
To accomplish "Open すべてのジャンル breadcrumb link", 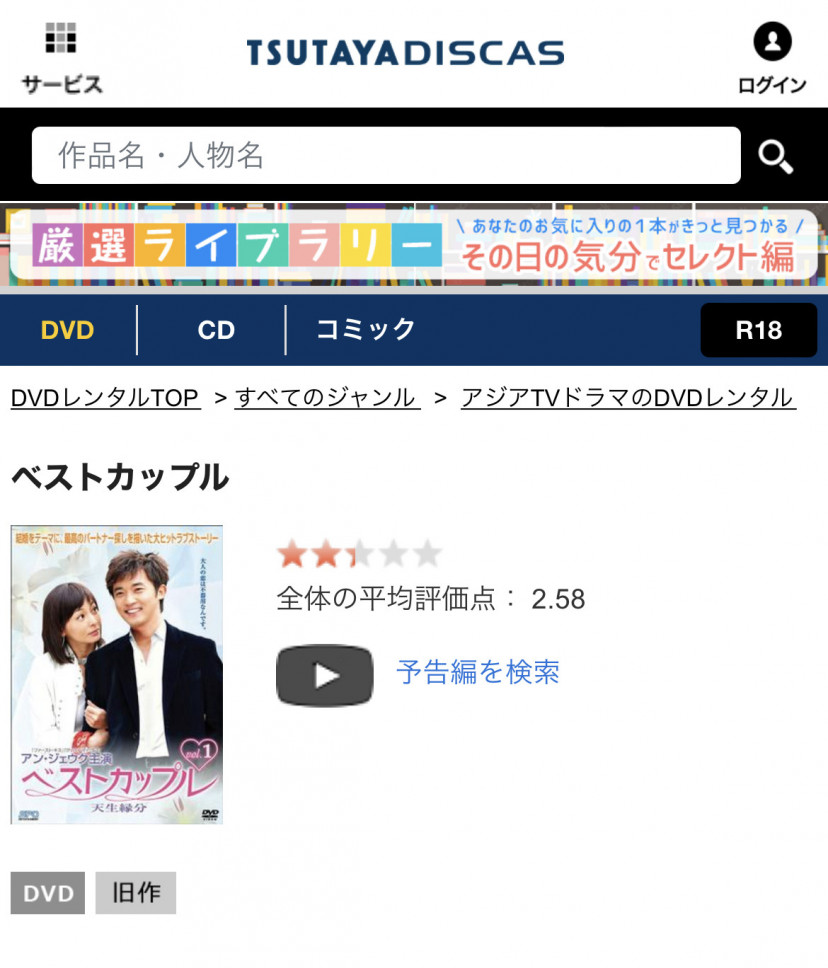I will point(326,398).
